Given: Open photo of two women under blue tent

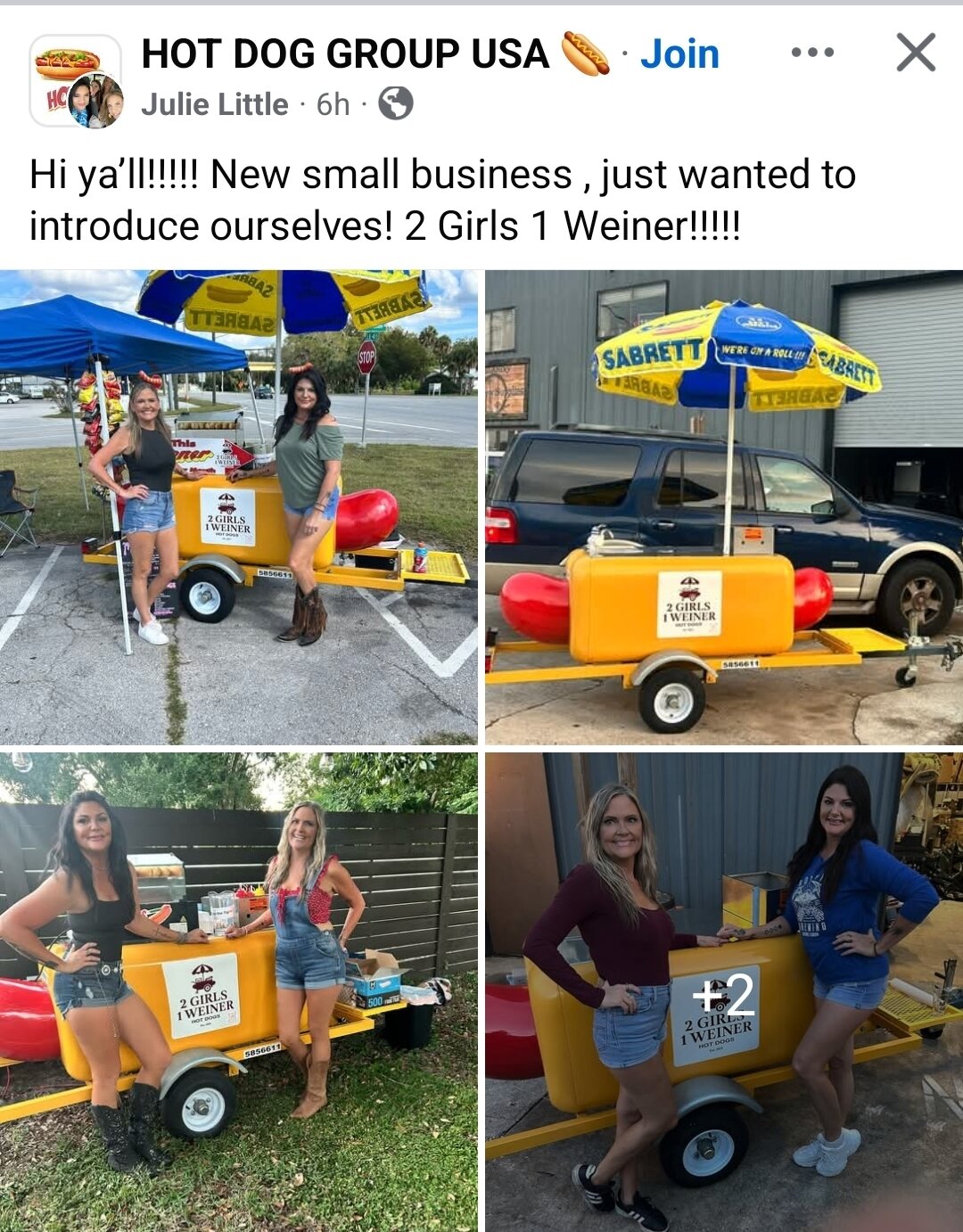Looking at the screenshot, I should click(x=239, y=506).
